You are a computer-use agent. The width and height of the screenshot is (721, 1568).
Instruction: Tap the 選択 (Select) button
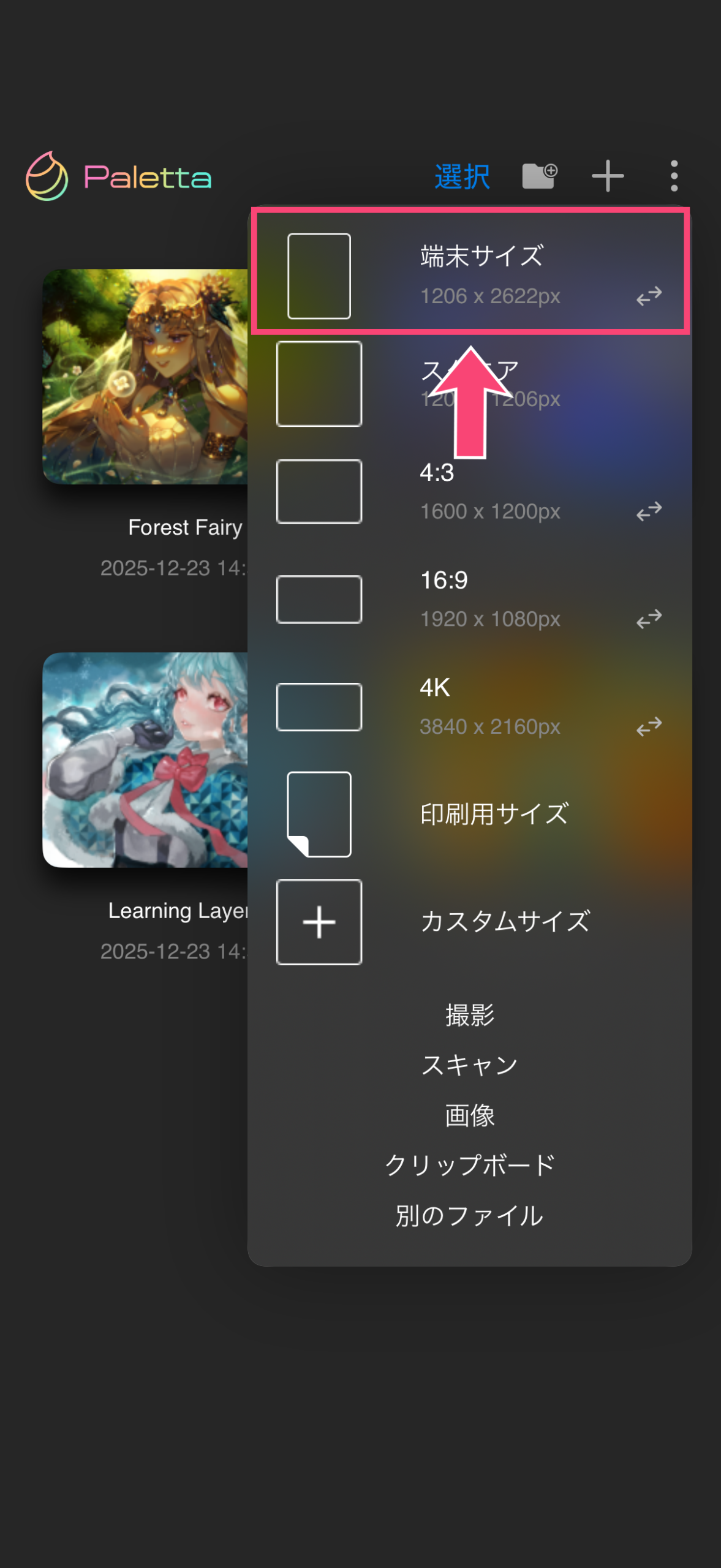[462, 177]
